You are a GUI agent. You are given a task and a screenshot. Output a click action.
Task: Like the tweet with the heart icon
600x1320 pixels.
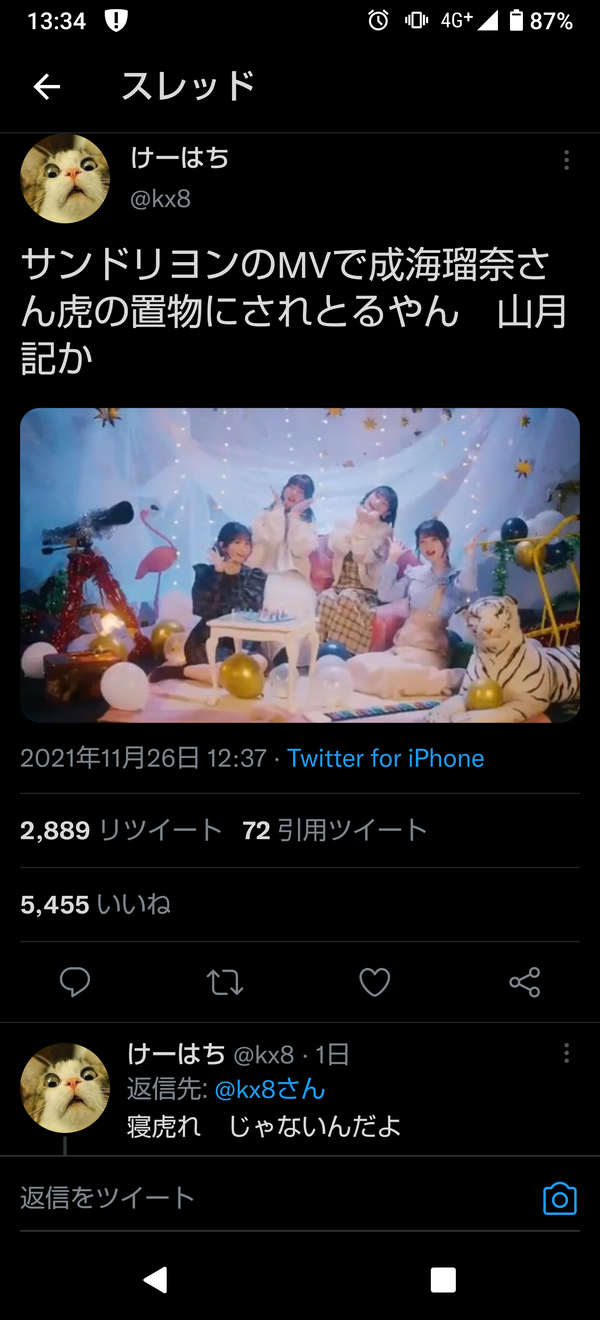tap(375, 982)
